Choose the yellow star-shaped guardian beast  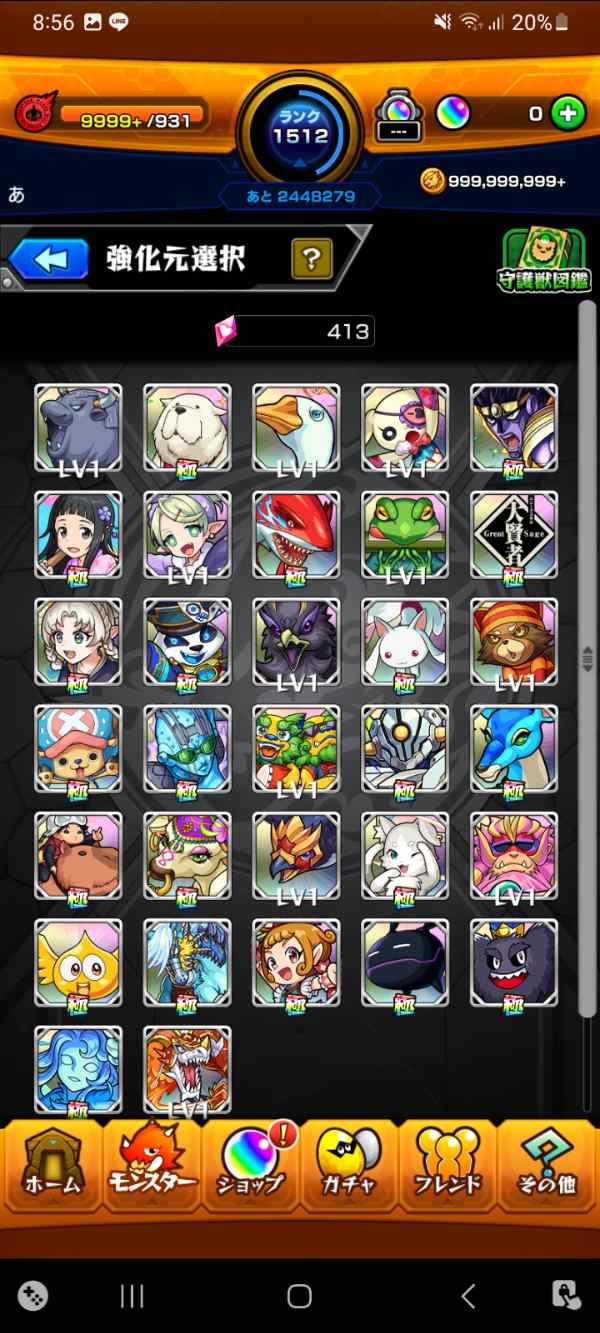point(78,962)
